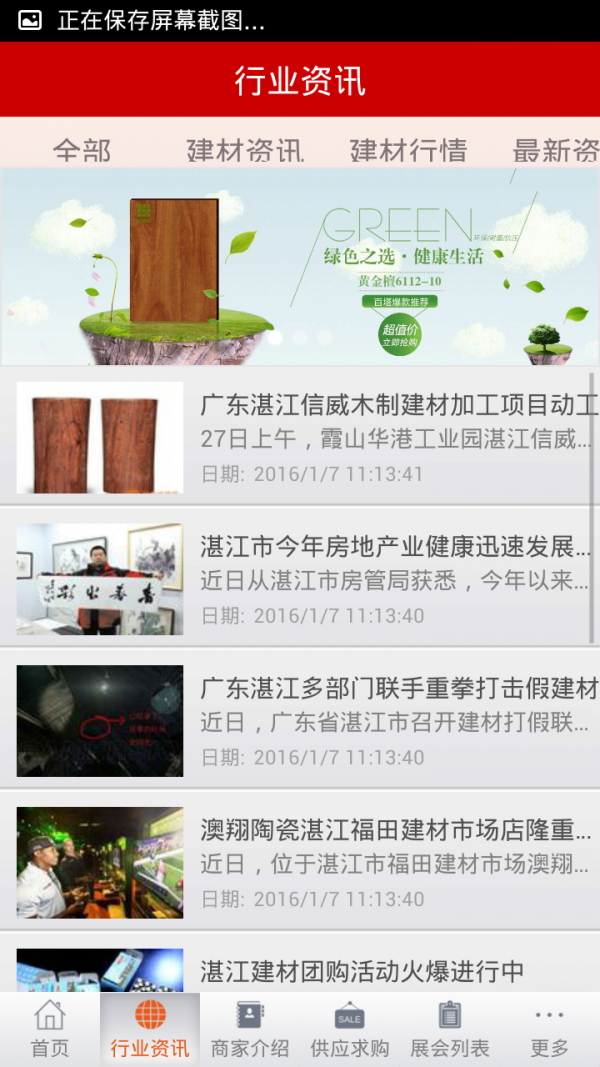
Task: Open the 最新资 category tab
Action: pyautogui.click(x=556, y=150)
